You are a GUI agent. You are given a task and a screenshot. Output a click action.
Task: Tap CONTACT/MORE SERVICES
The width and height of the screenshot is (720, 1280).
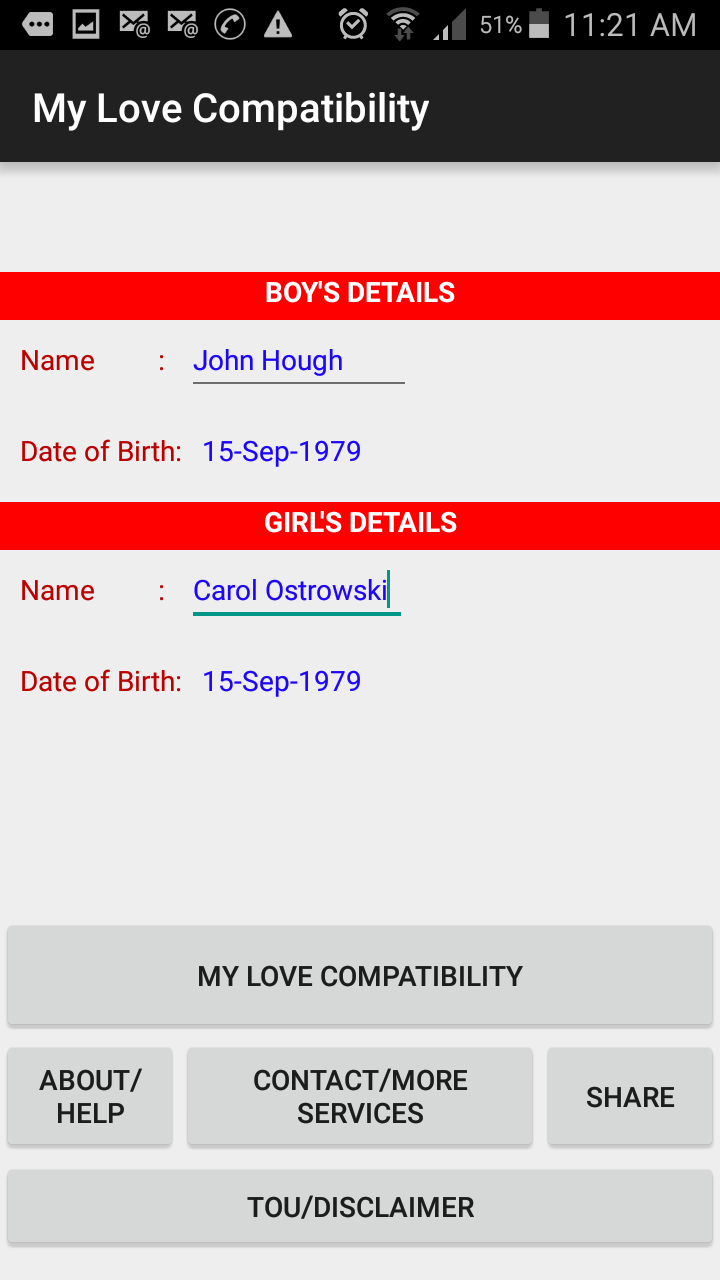pos(359,1096)
